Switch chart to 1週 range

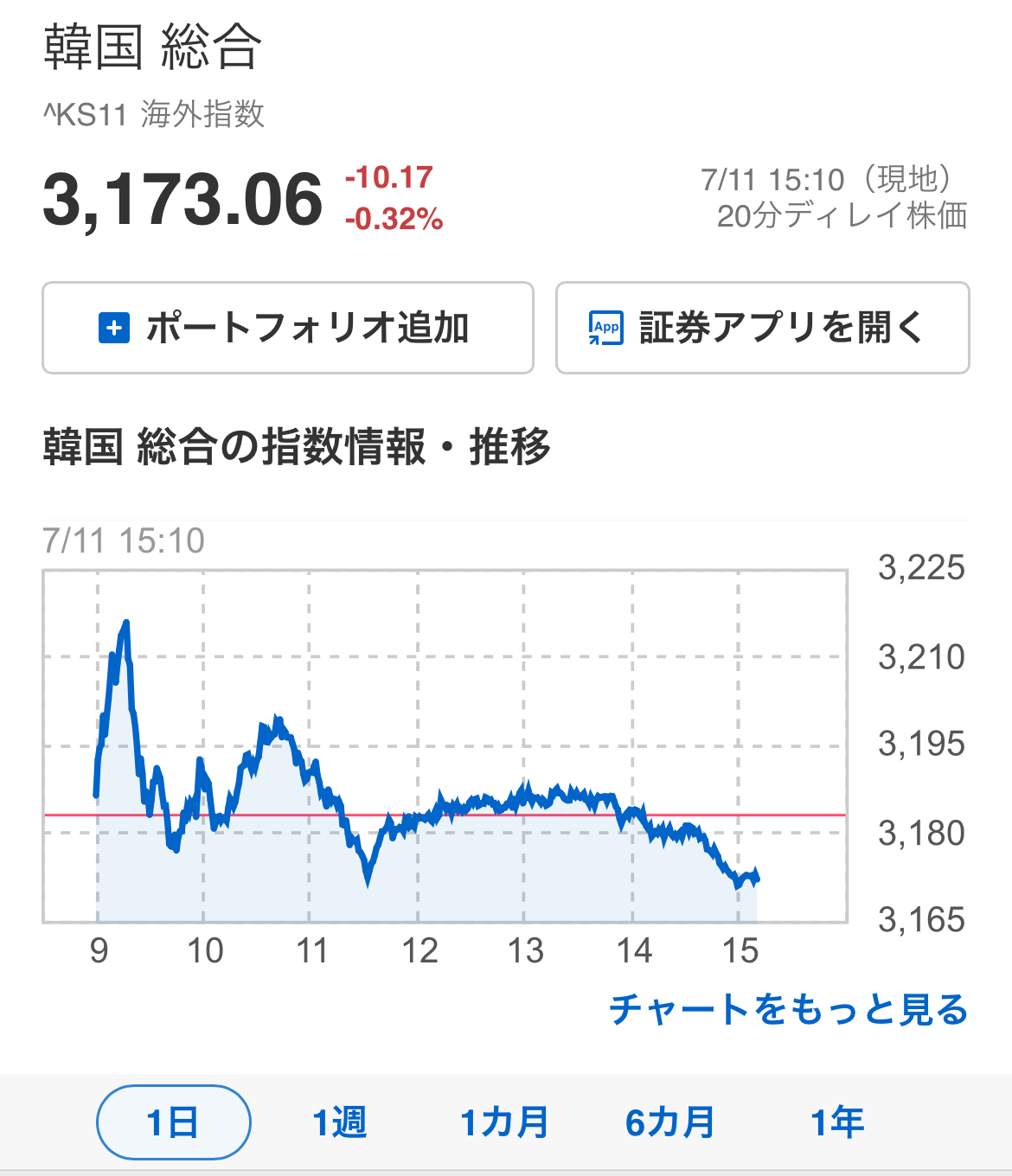[x=339, y=1122]
